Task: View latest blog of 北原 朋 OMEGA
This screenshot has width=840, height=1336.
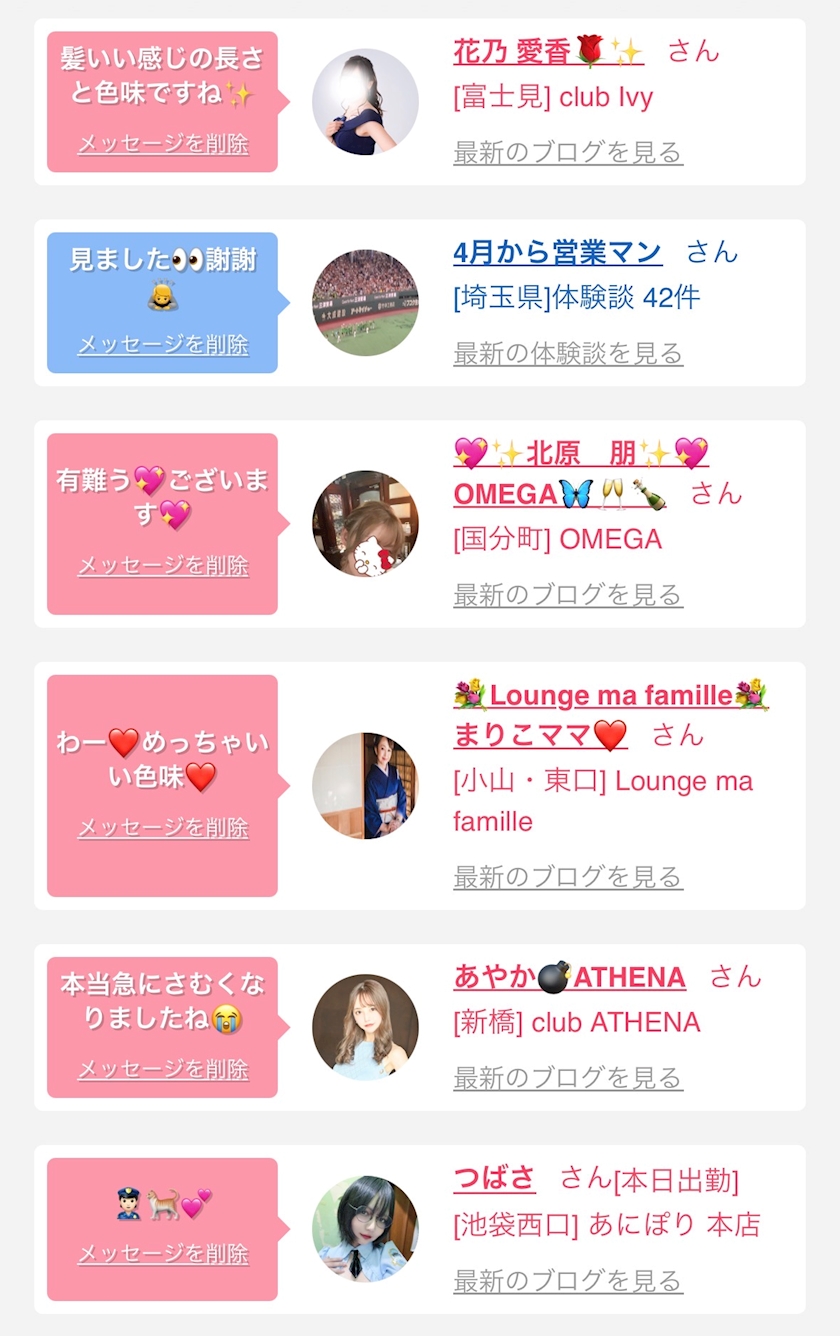Action: tap(568, 594)
